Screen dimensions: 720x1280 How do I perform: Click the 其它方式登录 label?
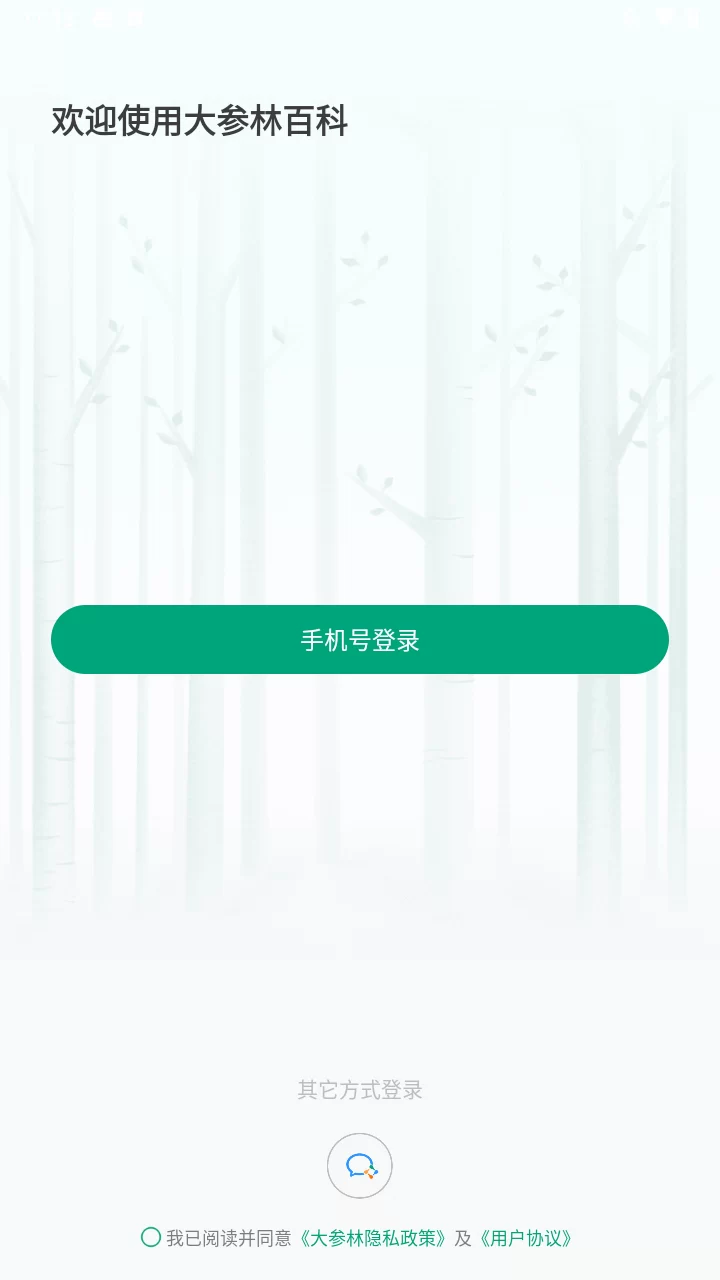click(x=360, y=1090)
